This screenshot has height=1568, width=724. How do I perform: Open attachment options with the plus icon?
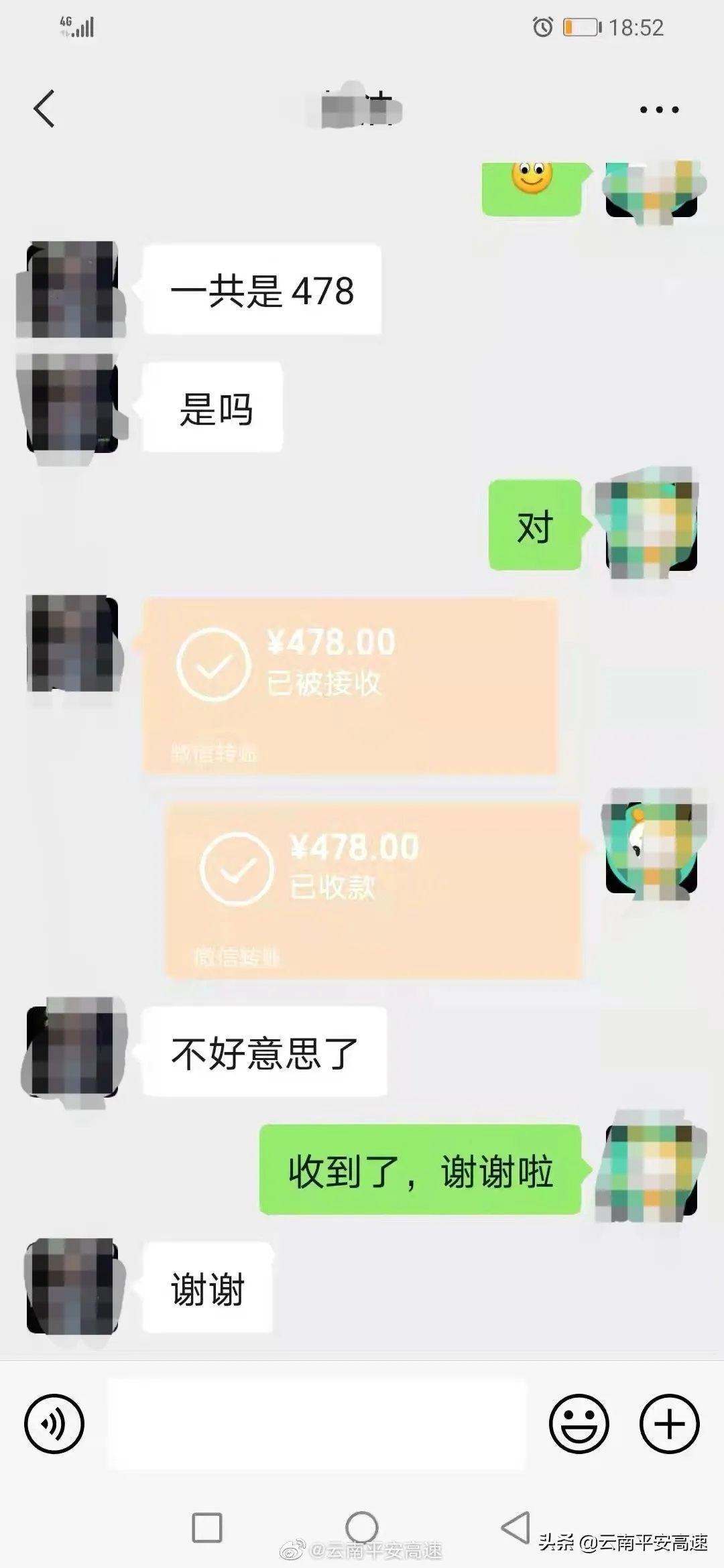669,1423
